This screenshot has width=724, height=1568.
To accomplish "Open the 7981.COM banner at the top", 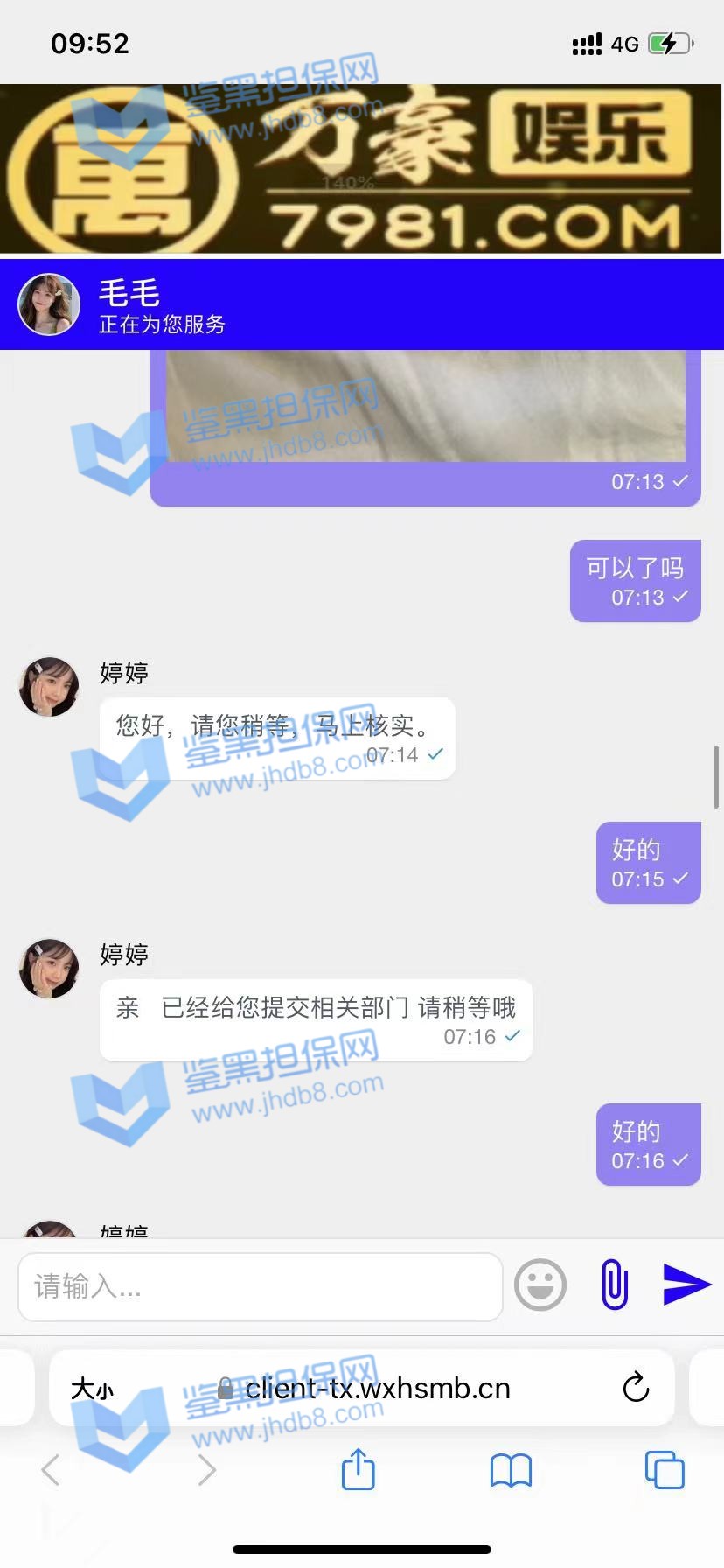I will coord(362,169).
